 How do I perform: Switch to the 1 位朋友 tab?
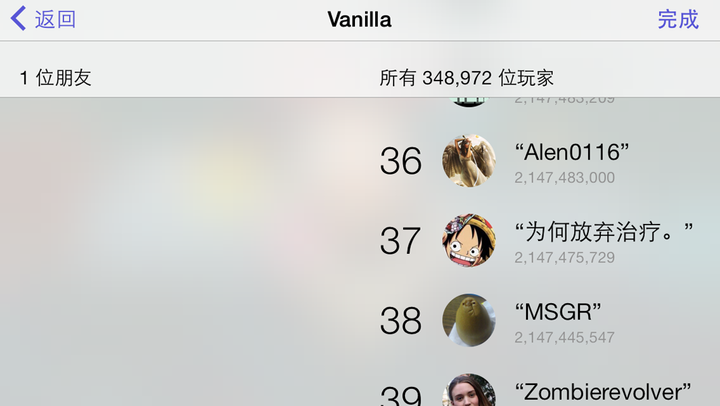click(56, 77)
